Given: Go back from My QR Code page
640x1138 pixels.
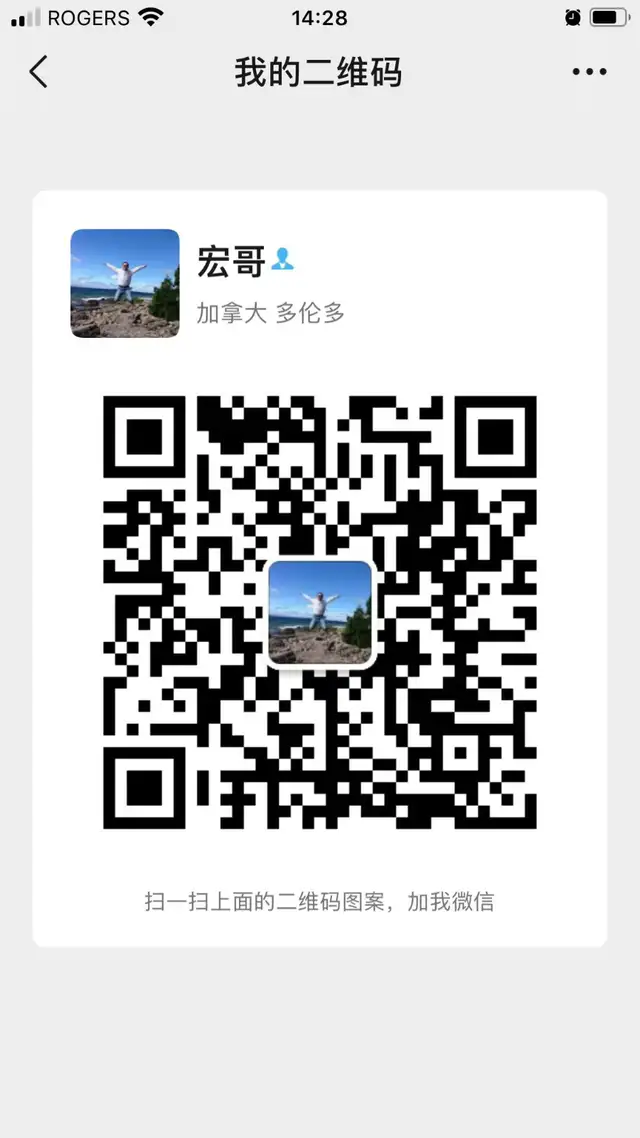Looking at the screenshot, I should click(x=39, y=72).
